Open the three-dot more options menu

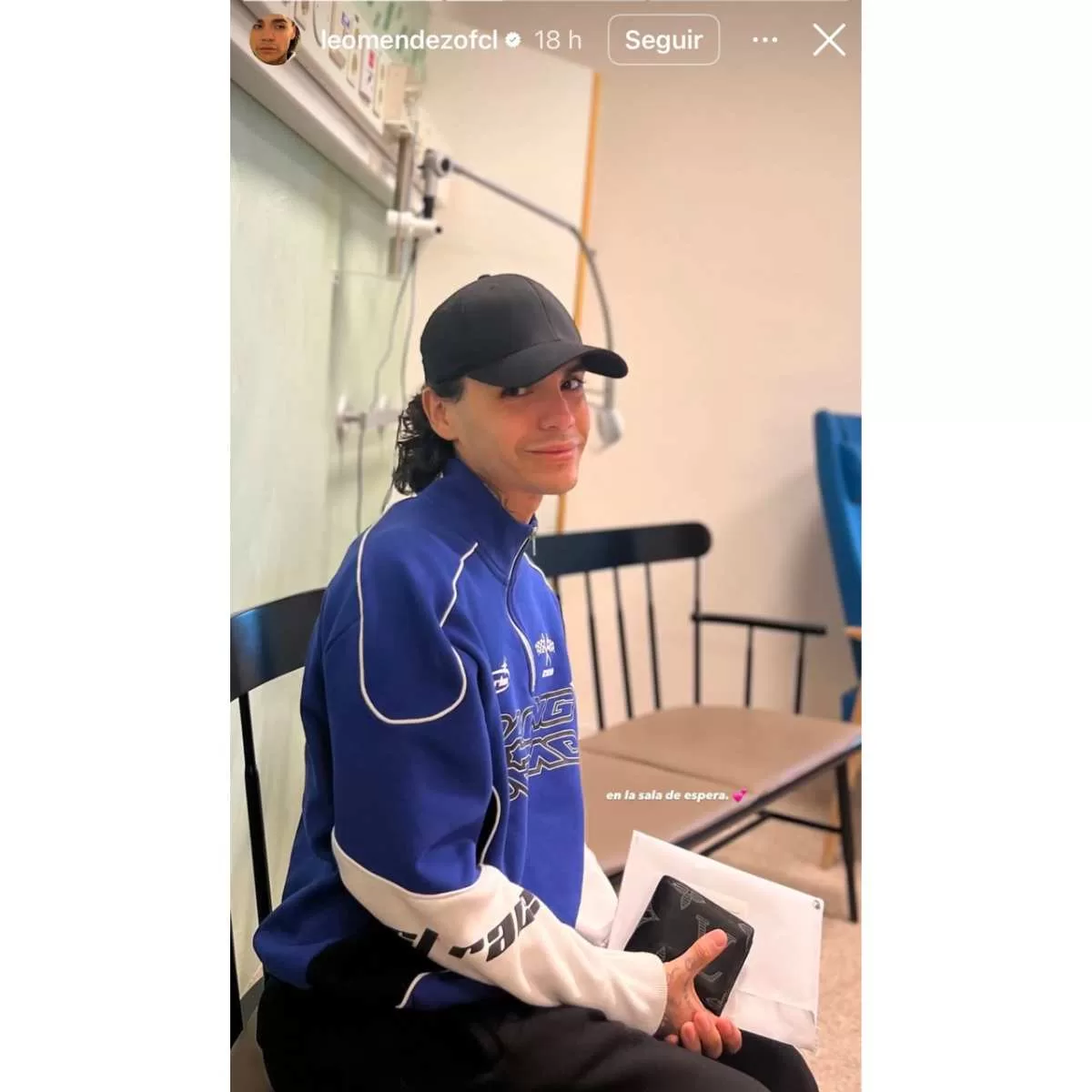click(x=764, y=40)
